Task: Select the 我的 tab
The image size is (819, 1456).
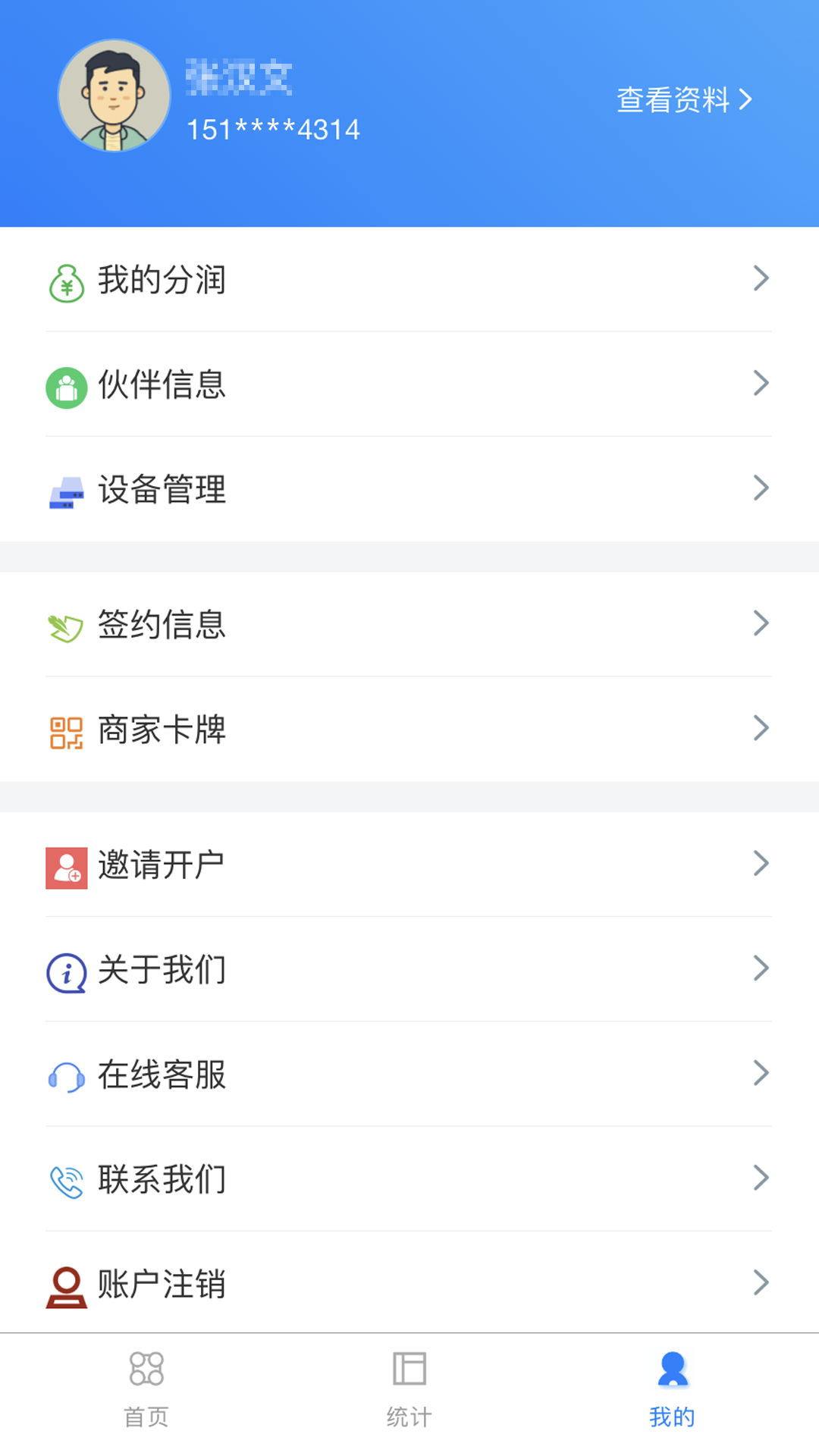Action: coord(672,1389)
